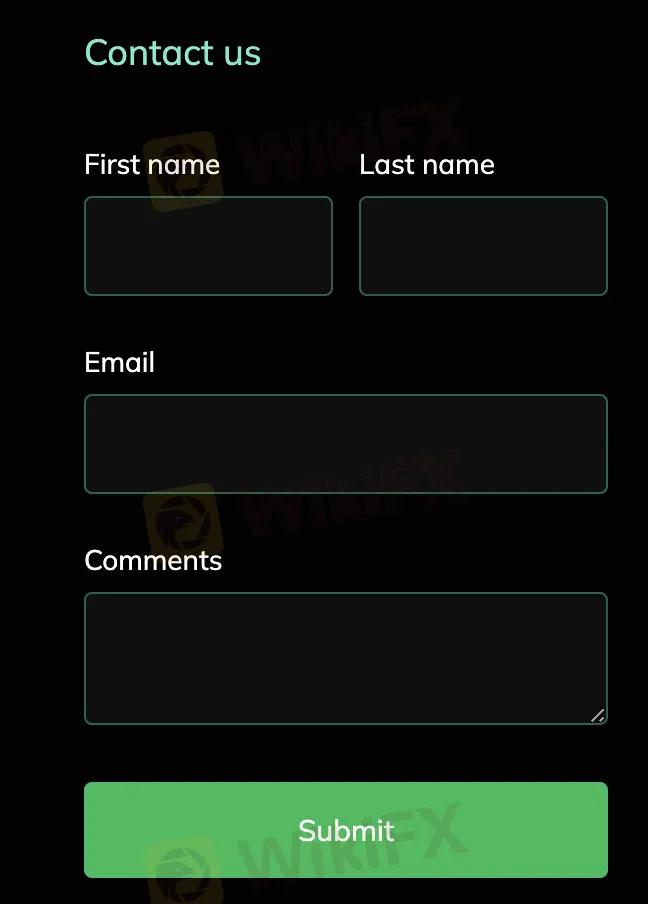
Task: Focus the Last name input box
Action: pyautogui.click(x=483, y=246)
